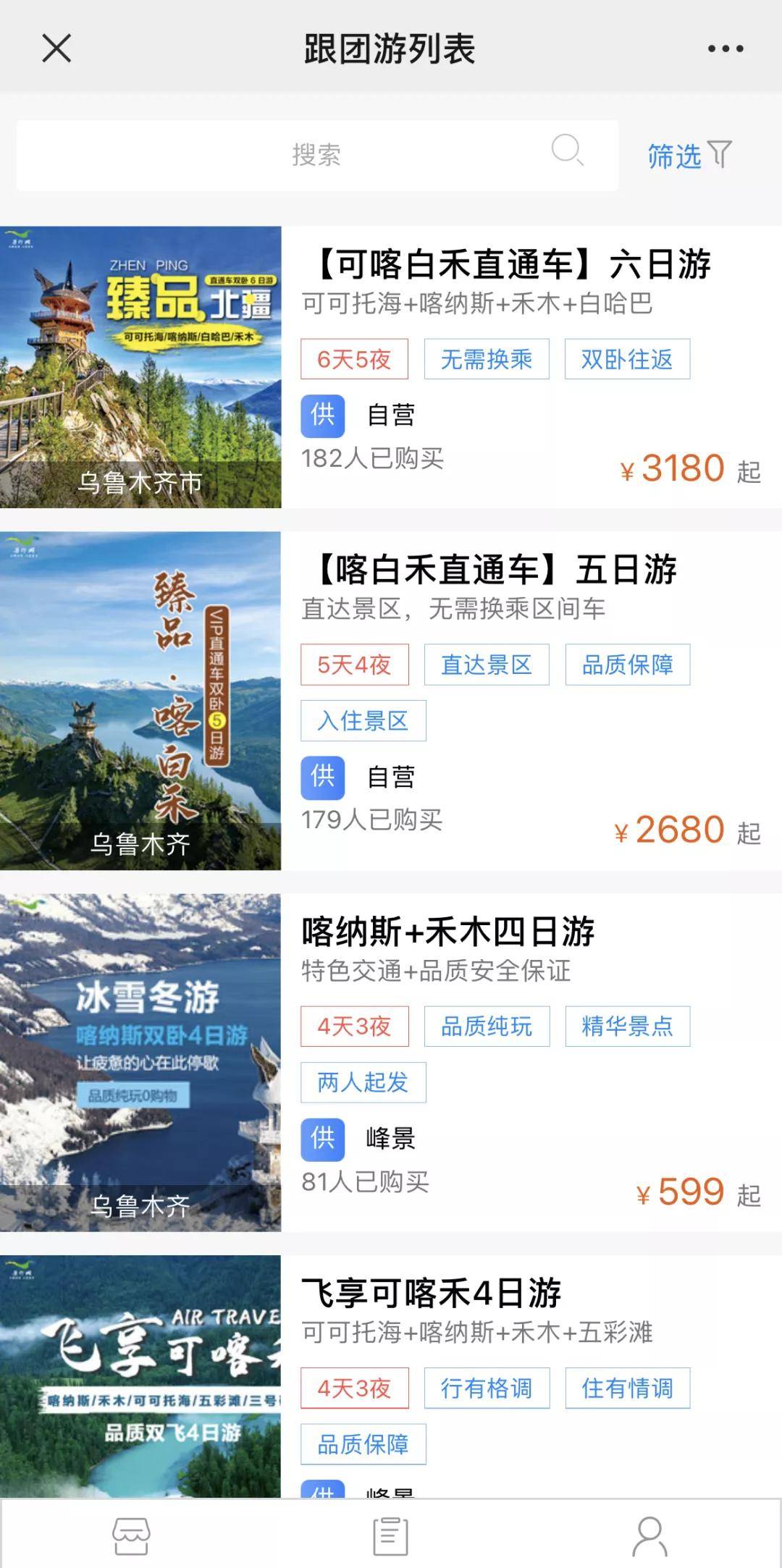Go to the profile tab
This screenshot has width=782, height=1568.
(x=649, y=1536)
